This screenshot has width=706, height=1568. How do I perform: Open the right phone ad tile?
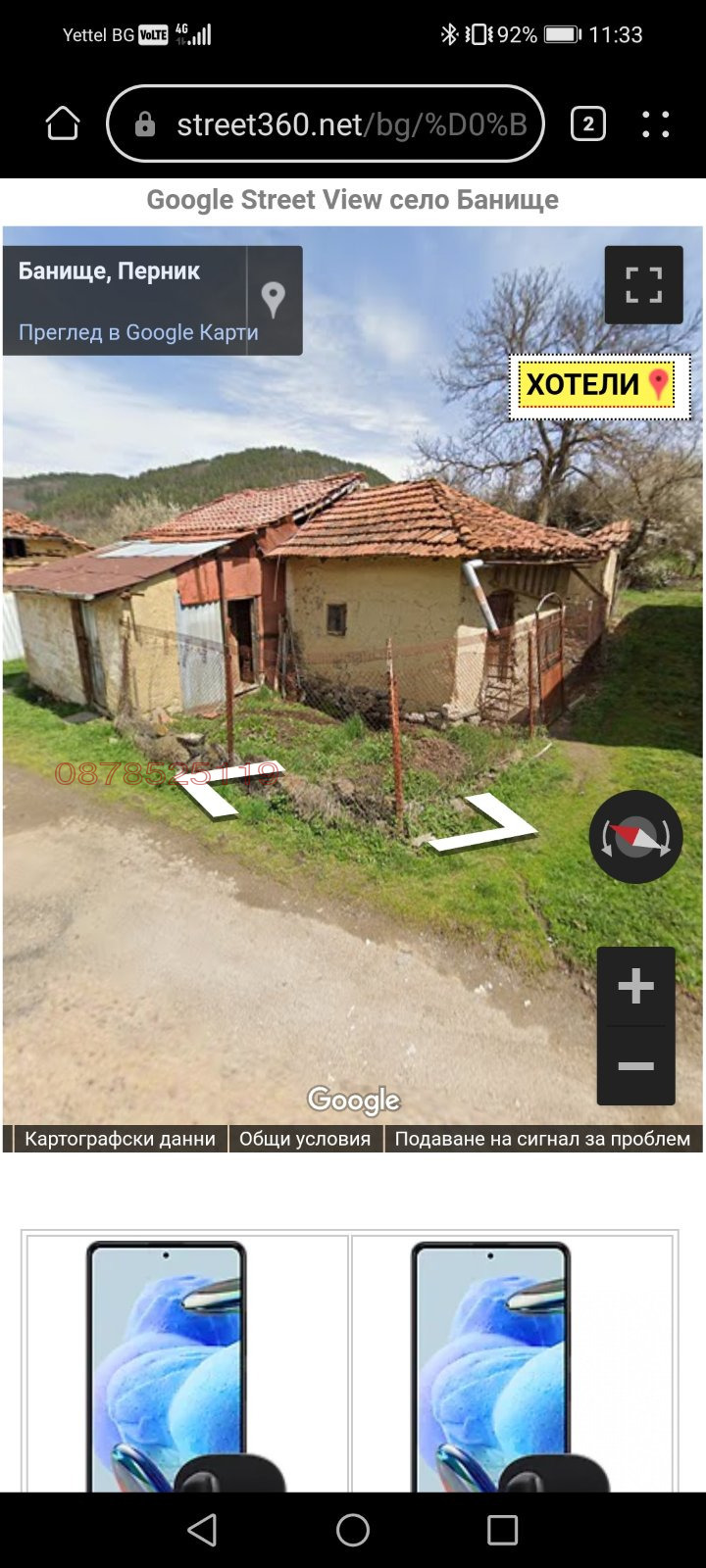pyautogui.click(x=512, y=1362)
